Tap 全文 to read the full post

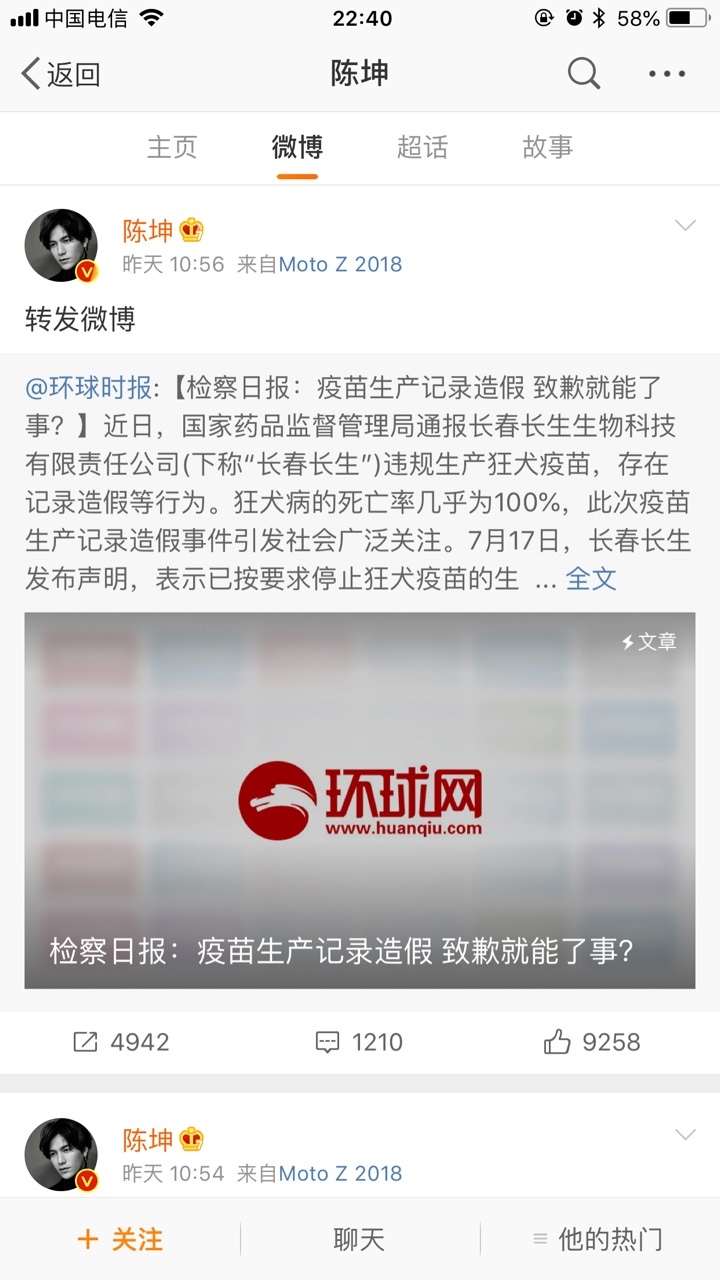tap(591, 578)
